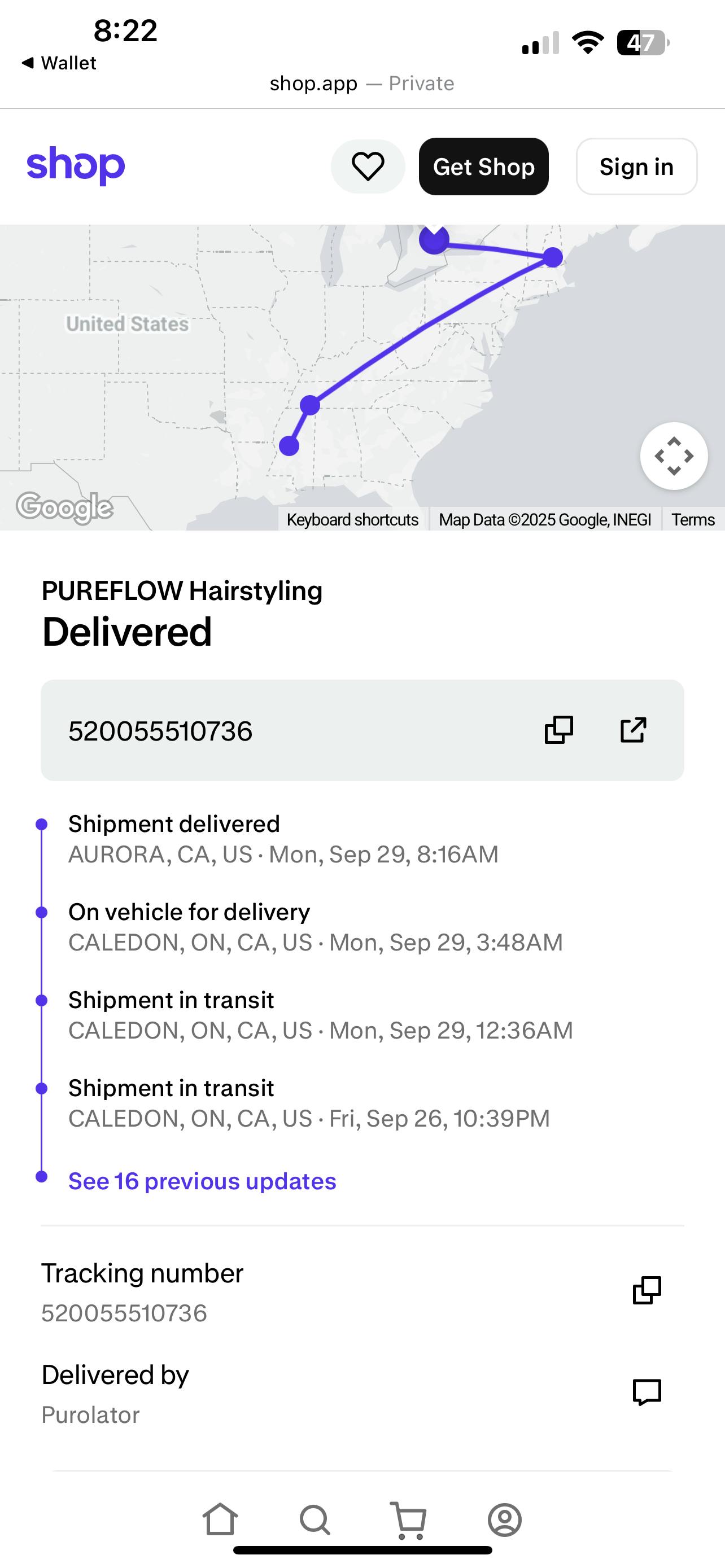
Task: Copy number beside Tracking number label
Action: pyautogui.click(x=647, y=1290)
